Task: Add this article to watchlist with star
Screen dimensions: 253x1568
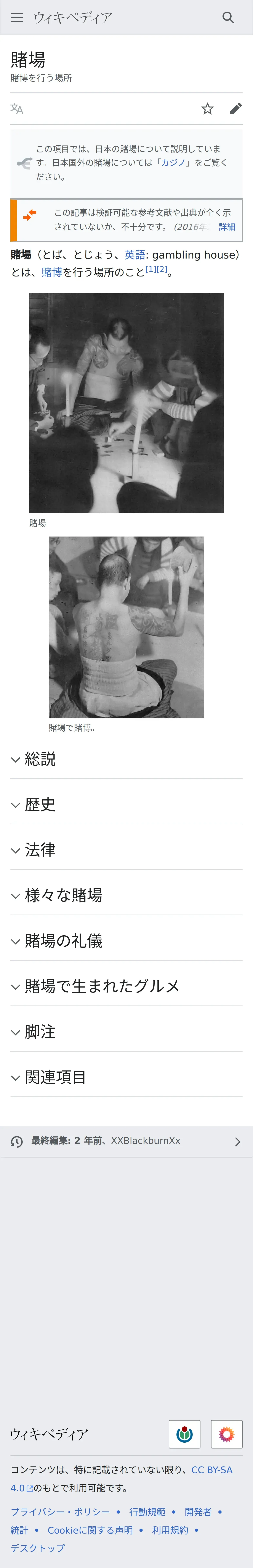Action: [x=207, y=109]
